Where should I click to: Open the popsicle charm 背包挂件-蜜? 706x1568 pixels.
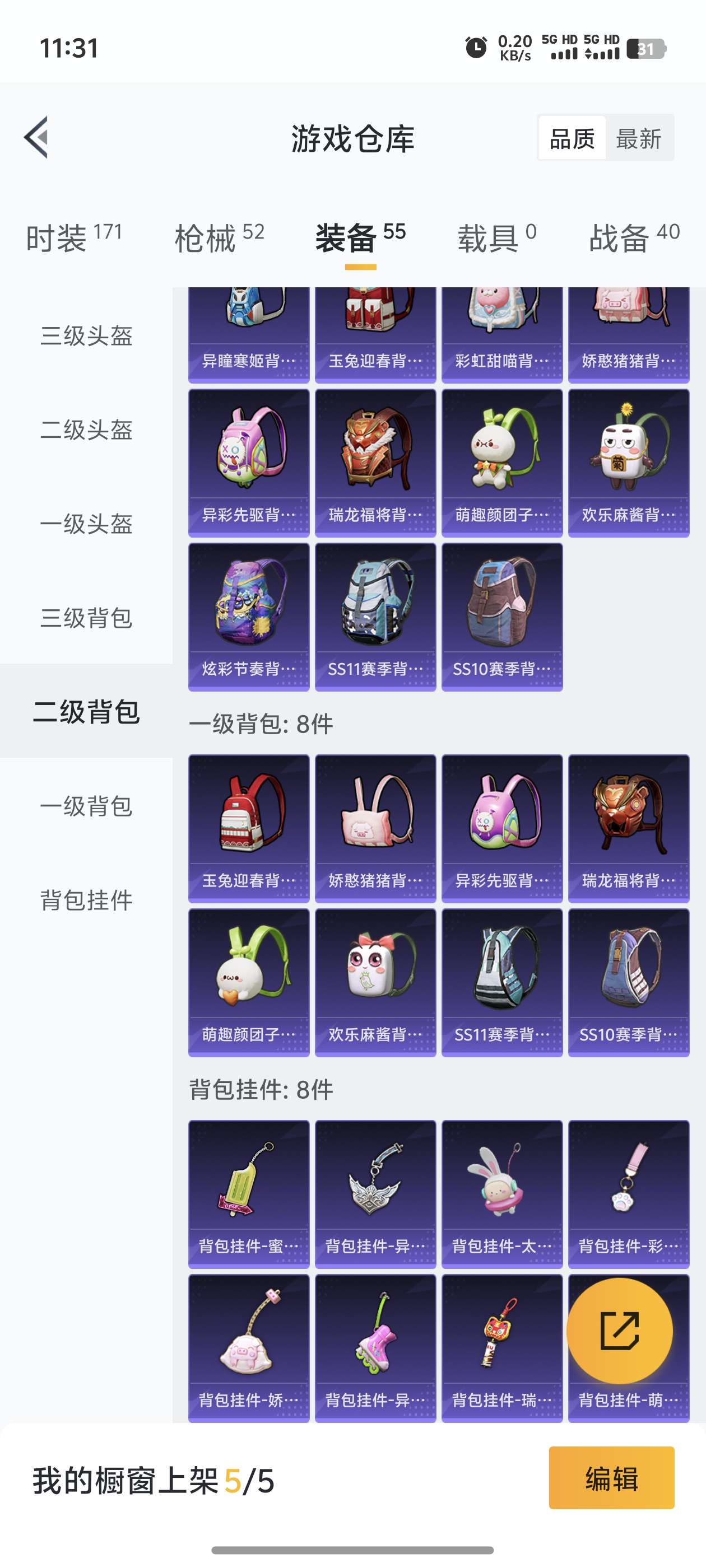249,1194
